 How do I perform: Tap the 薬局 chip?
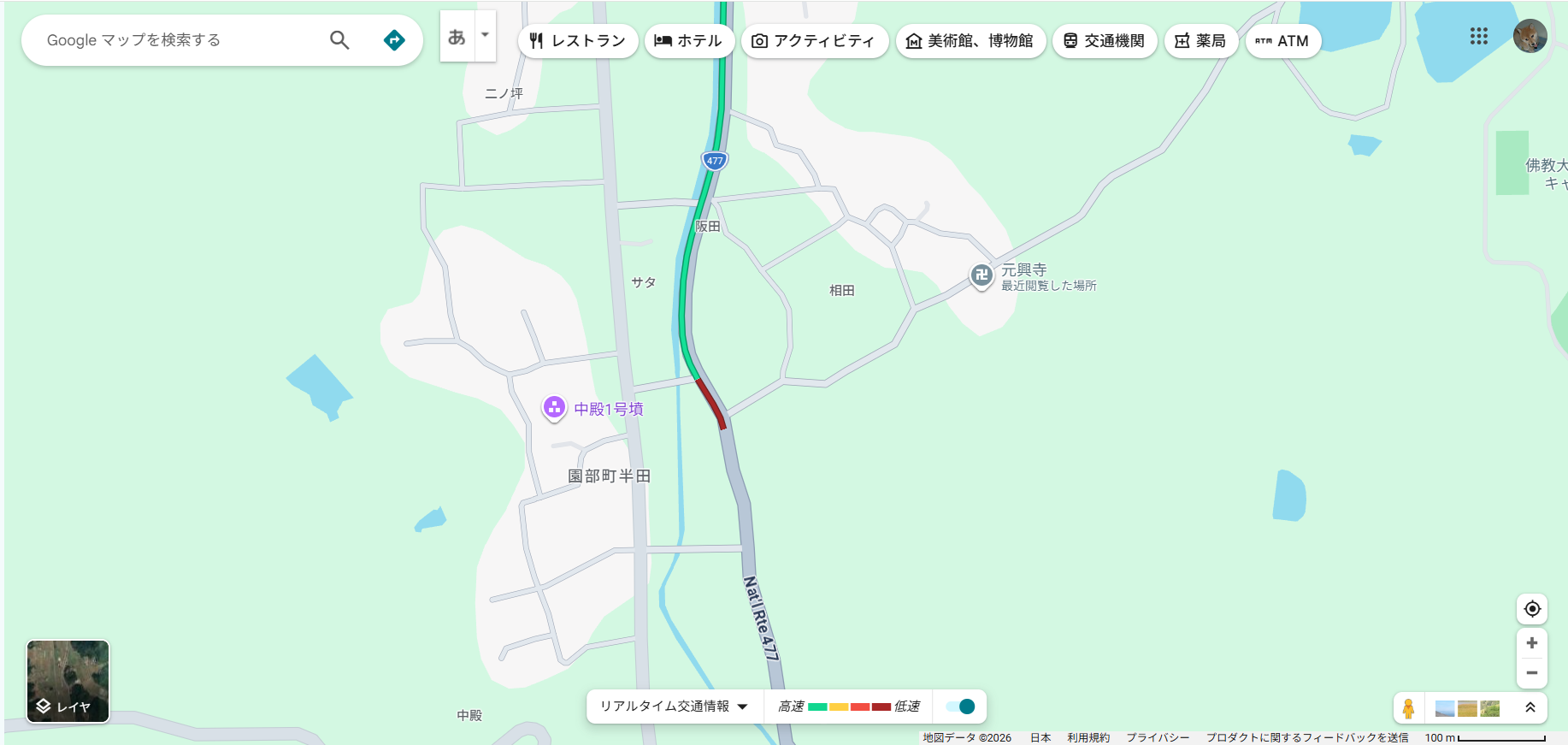1200,41
